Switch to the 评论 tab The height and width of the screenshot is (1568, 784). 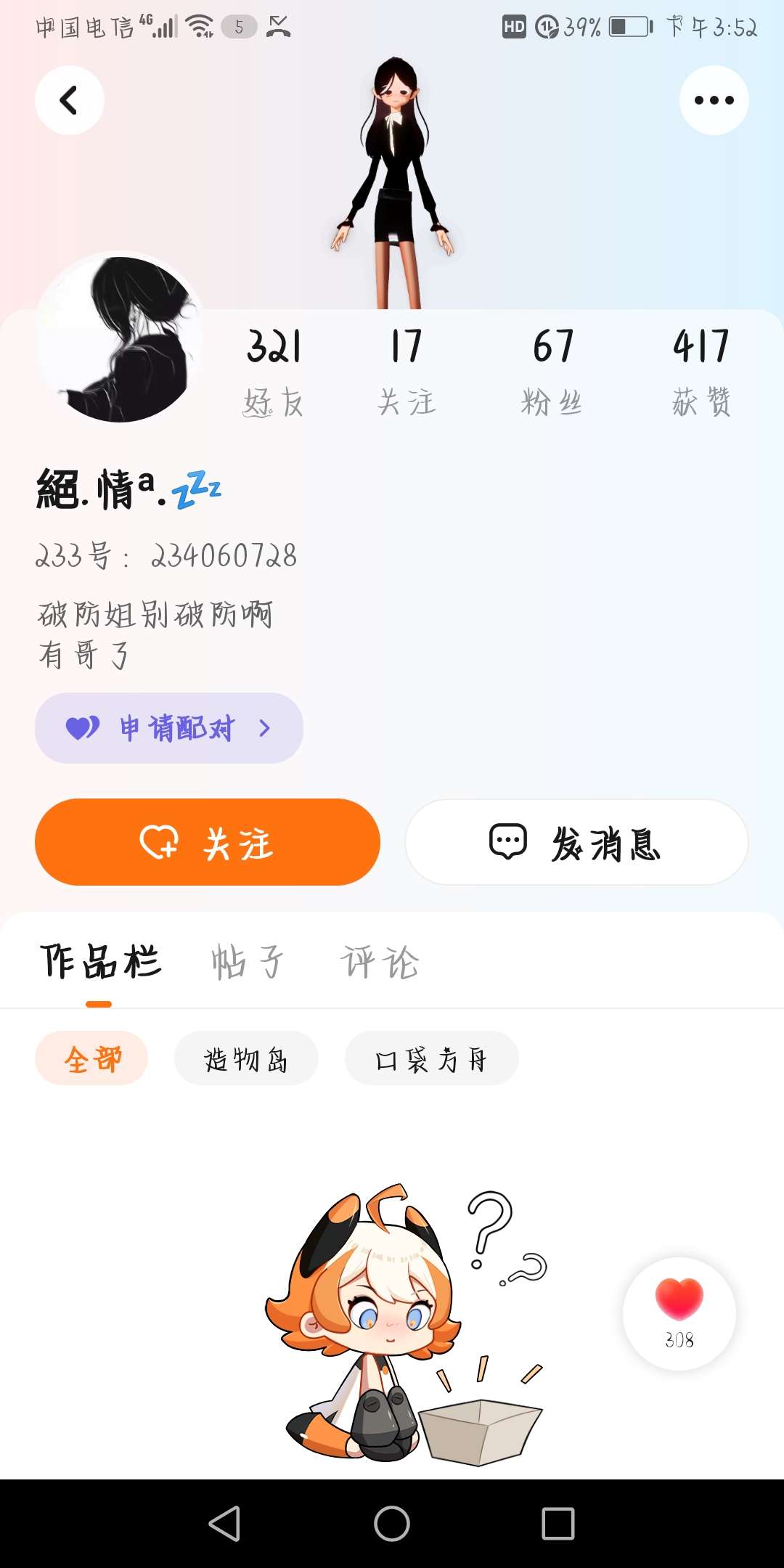click(x=380, y=962)
